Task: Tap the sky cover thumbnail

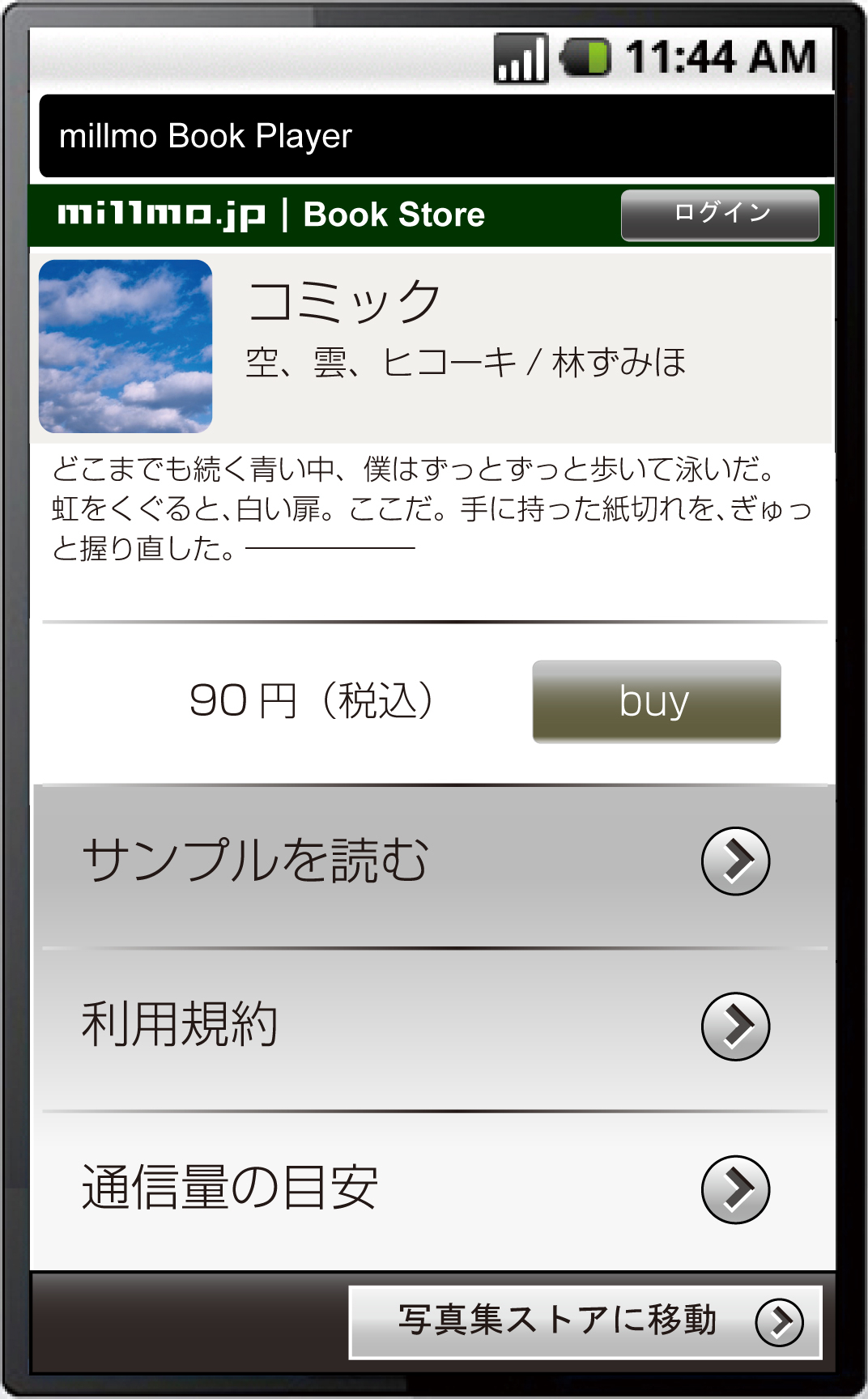Action: coord(126,347)
